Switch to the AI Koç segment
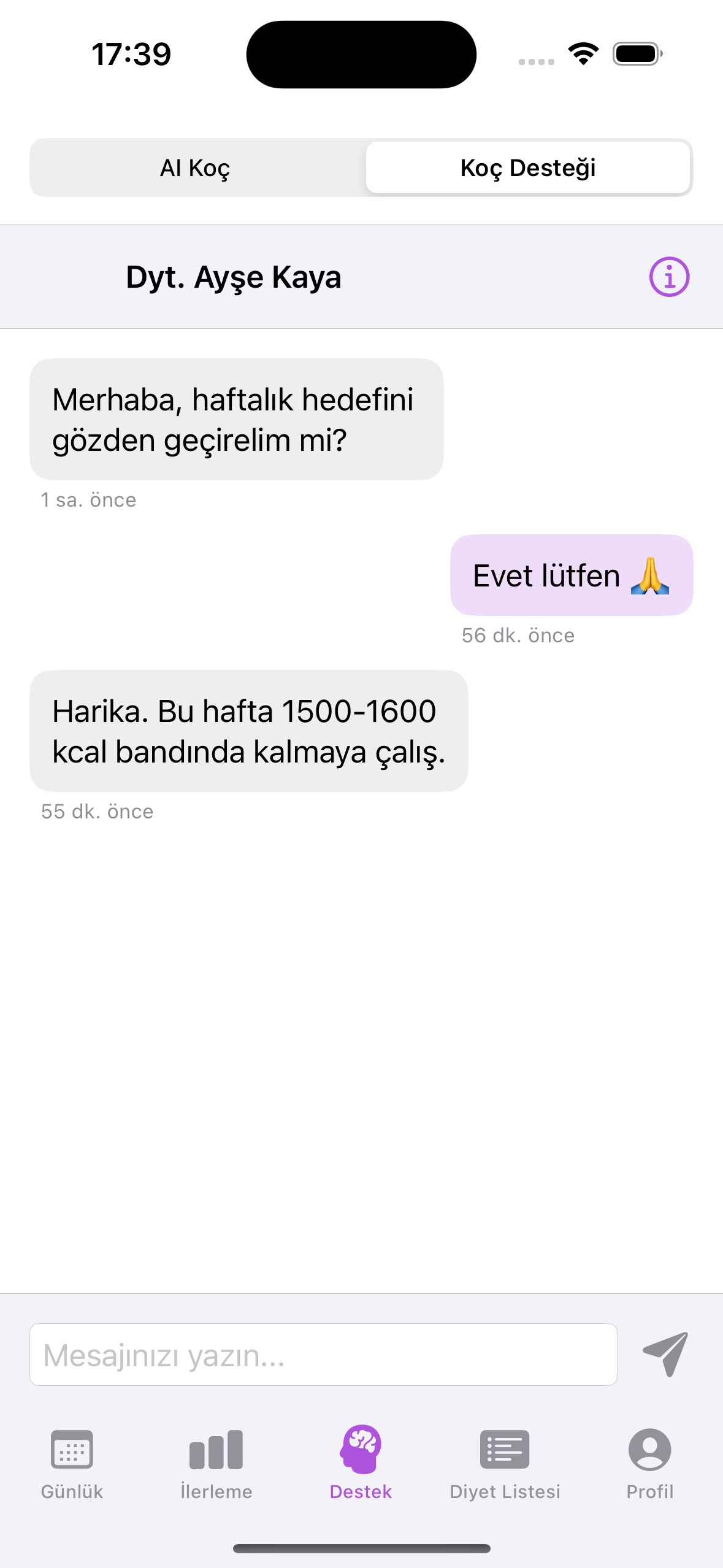The height and width of the screenshot is (1568, 723). [x=196, y=168]
